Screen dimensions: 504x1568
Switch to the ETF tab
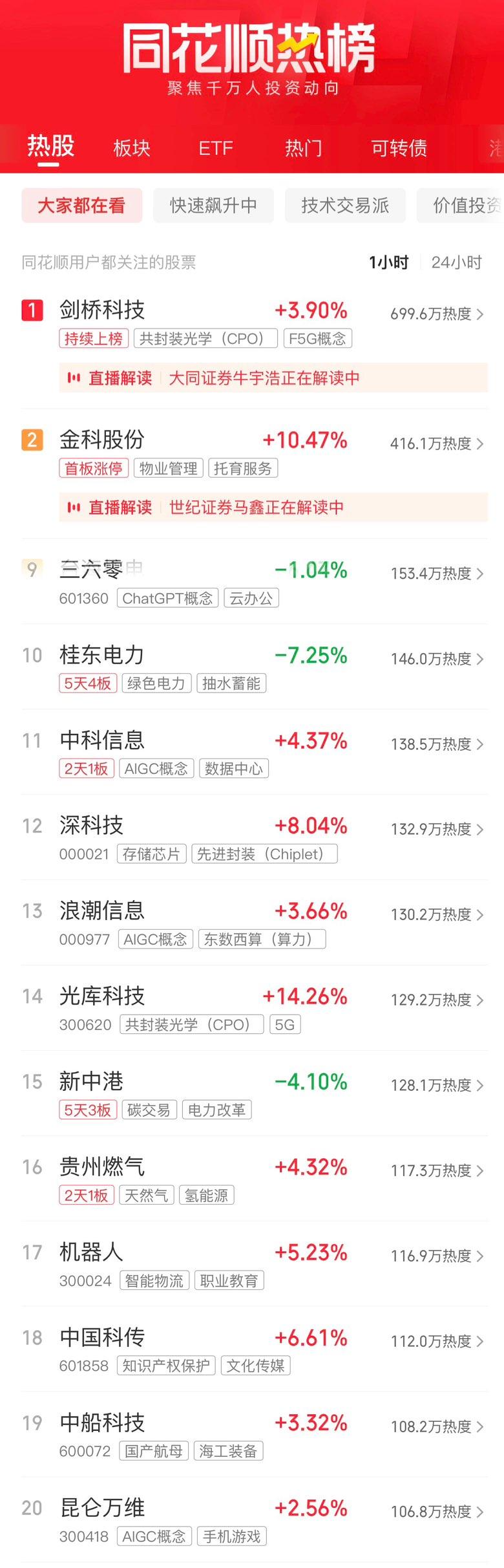215,148
